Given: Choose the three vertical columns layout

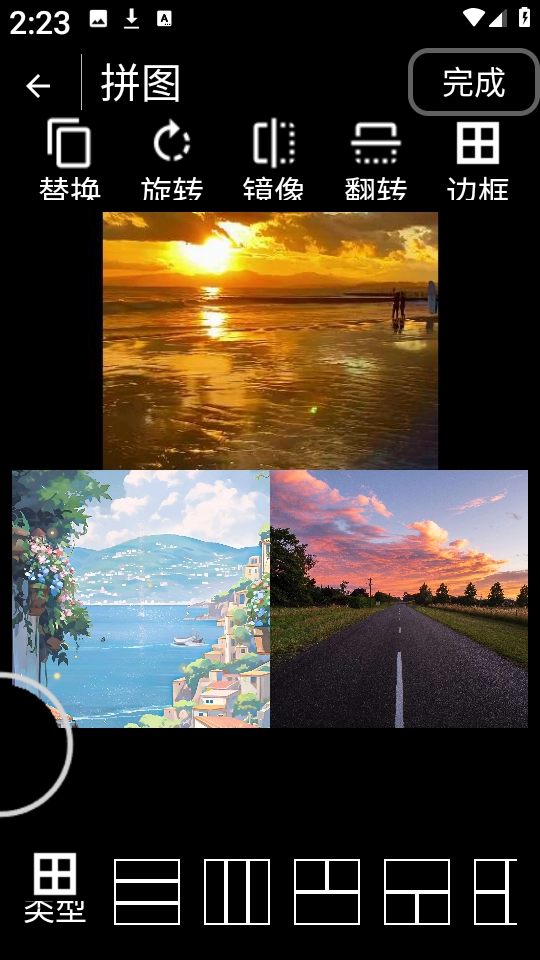Looking at the screenshot, I should pos(237,891).
